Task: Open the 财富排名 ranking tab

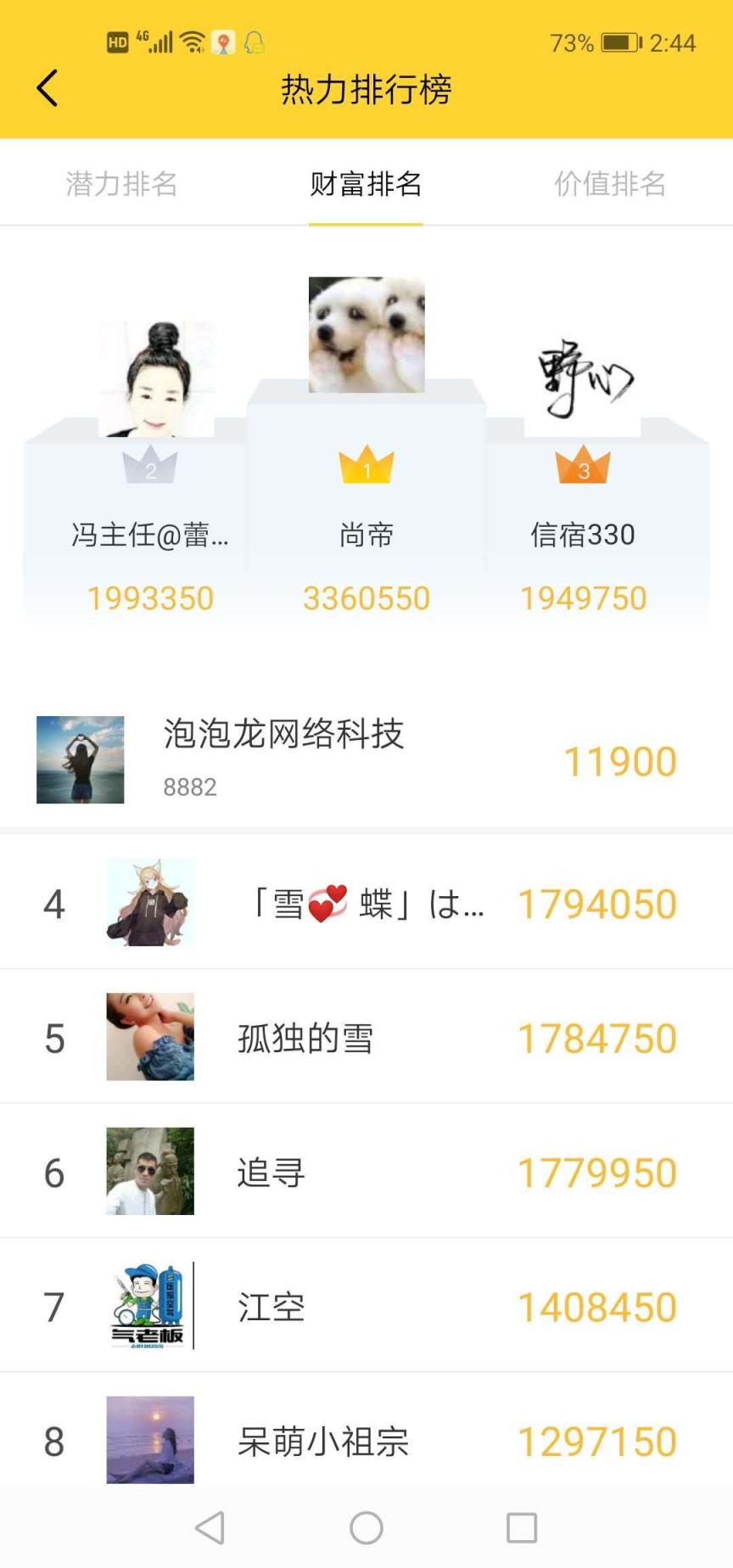Action: [x=366, y=183]
